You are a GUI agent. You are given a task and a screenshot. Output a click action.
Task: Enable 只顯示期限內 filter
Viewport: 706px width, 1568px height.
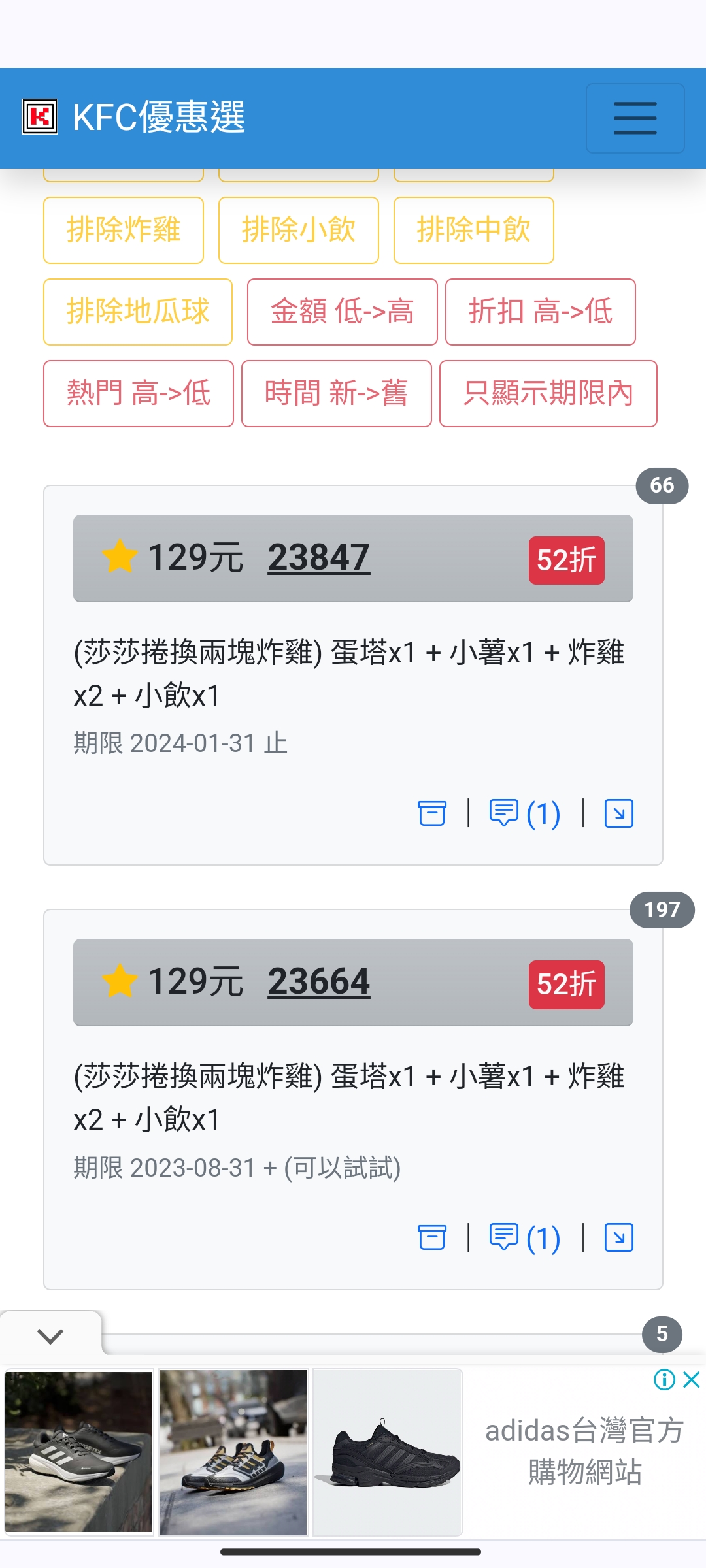point(548,393)
